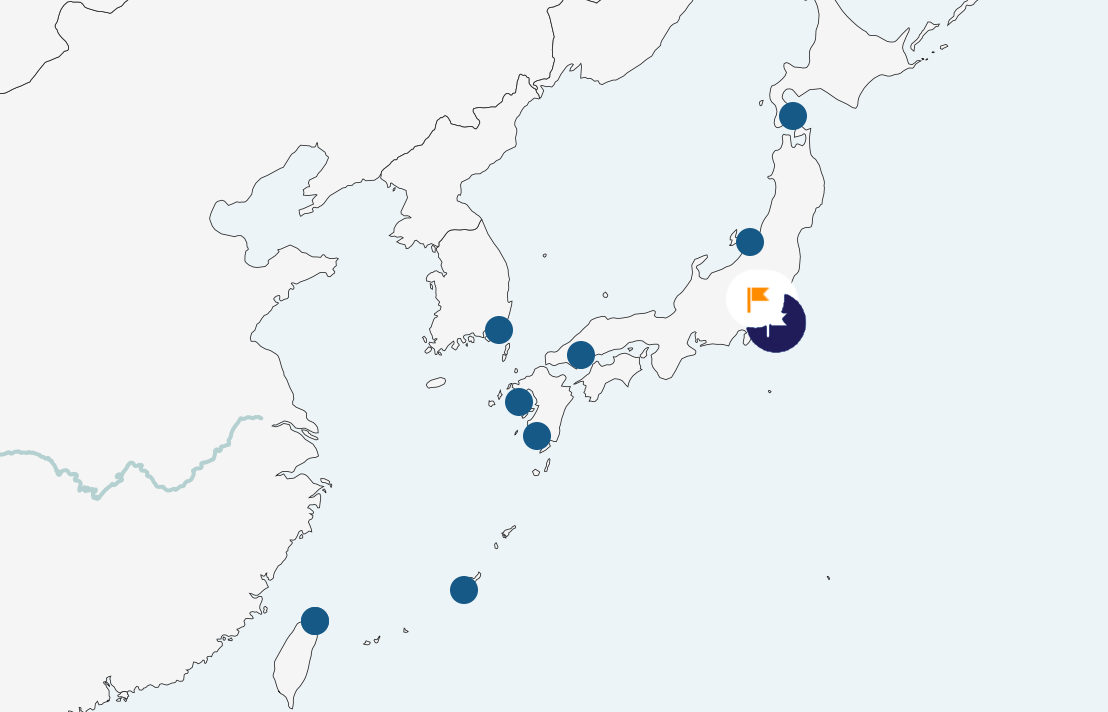The image size is (1108, 712).
Task: Tap the marker on South Korea's southeast coast
Action: 499,330
